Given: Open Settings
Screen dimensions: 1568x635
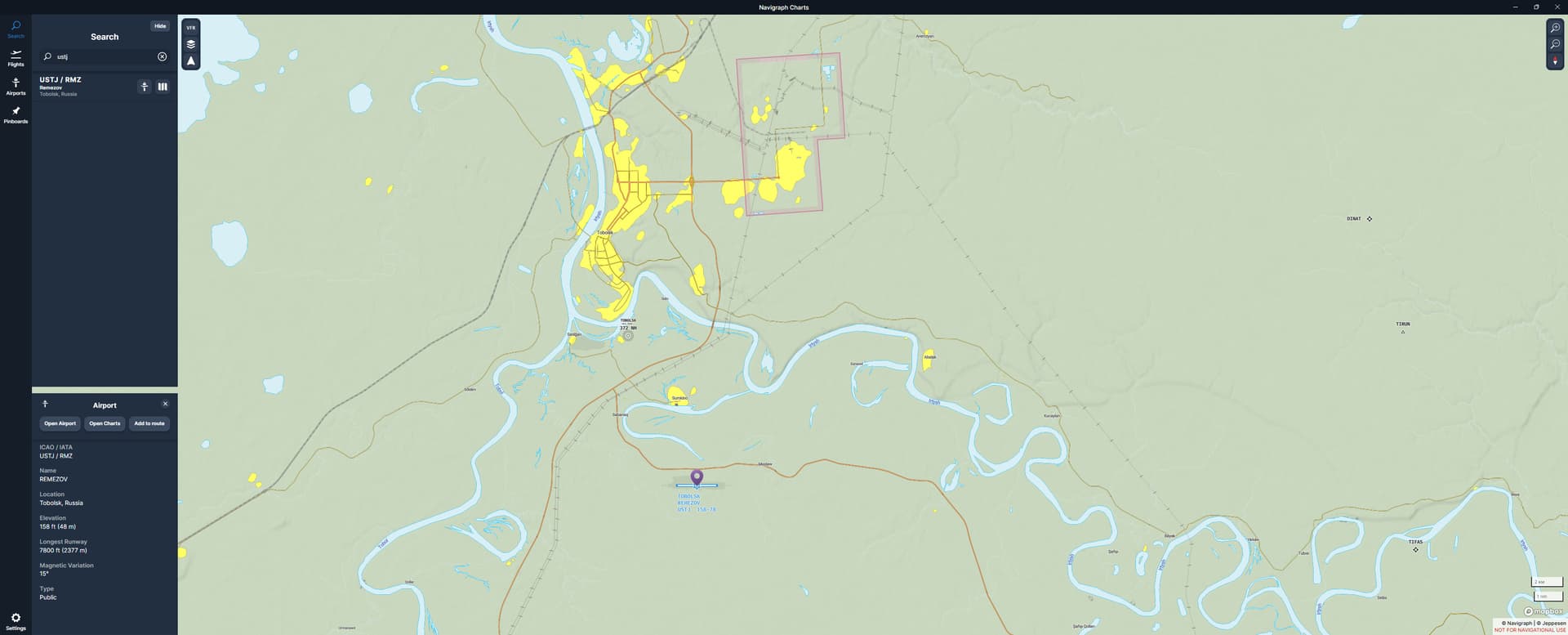Looking at the screenshot, I should pyautogui.click(x=16, y=621).
